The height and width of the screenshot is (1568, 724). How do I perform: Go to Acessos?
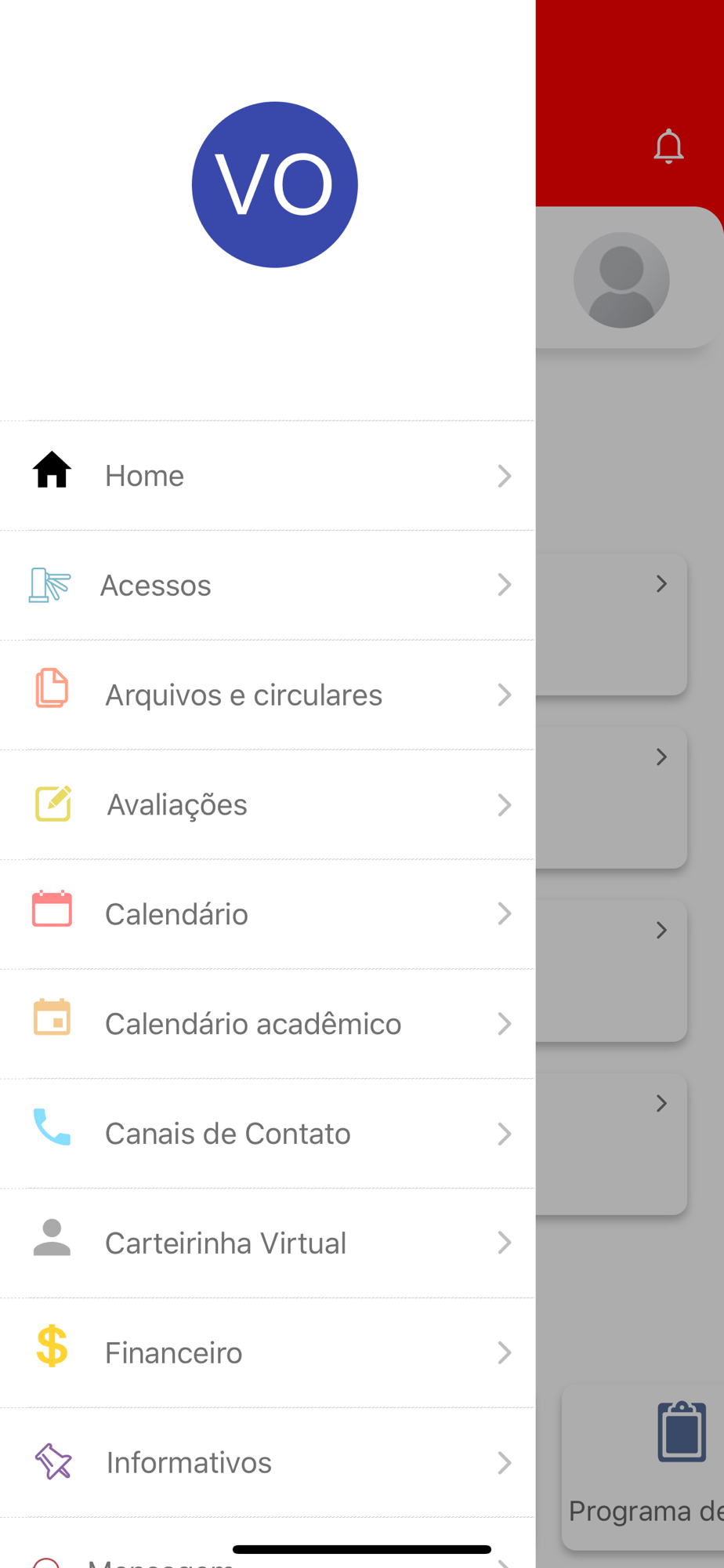266,586
